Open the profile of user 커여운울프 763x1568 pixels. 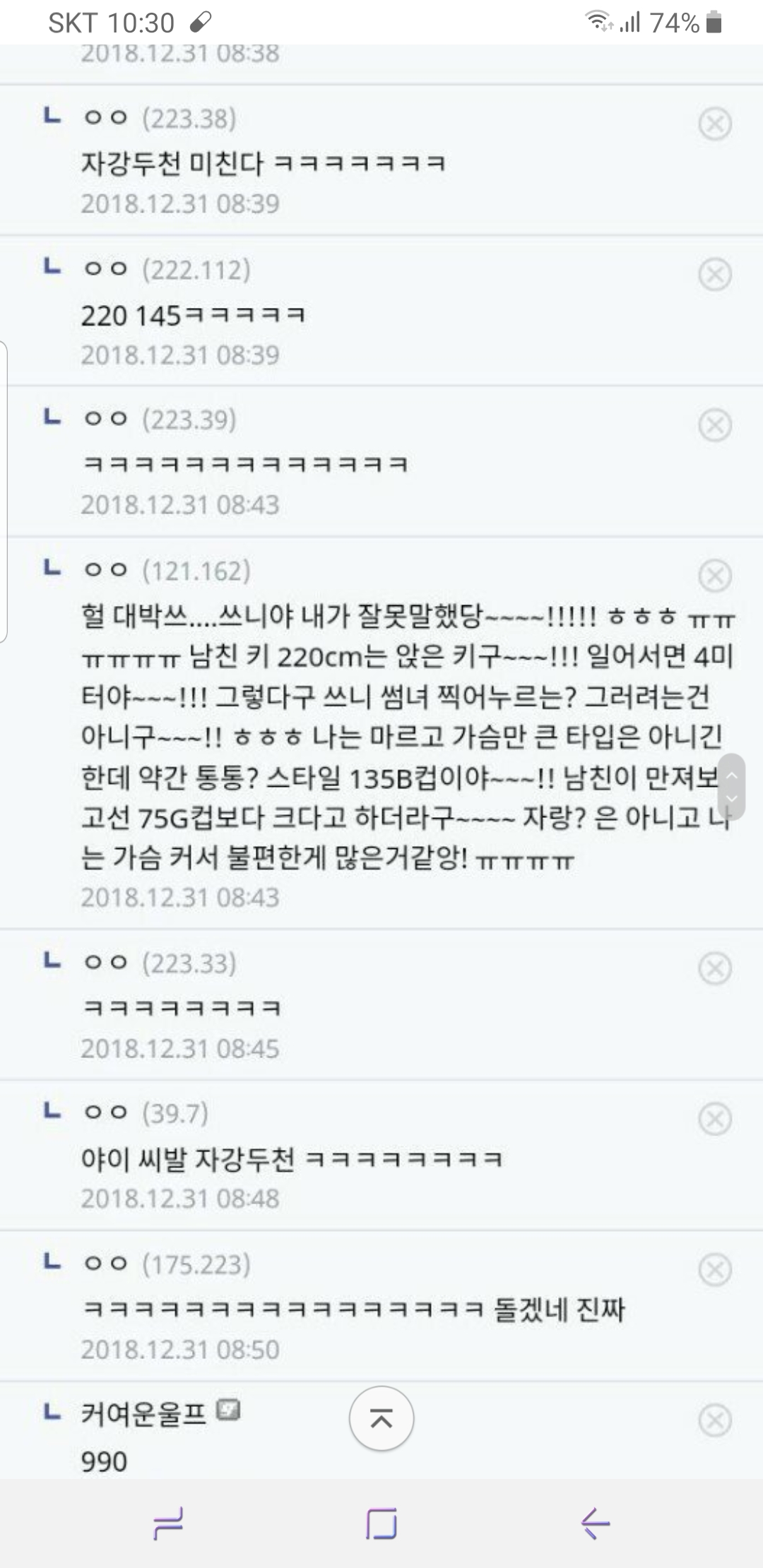pyautogui.click(x=143, y=1414)
